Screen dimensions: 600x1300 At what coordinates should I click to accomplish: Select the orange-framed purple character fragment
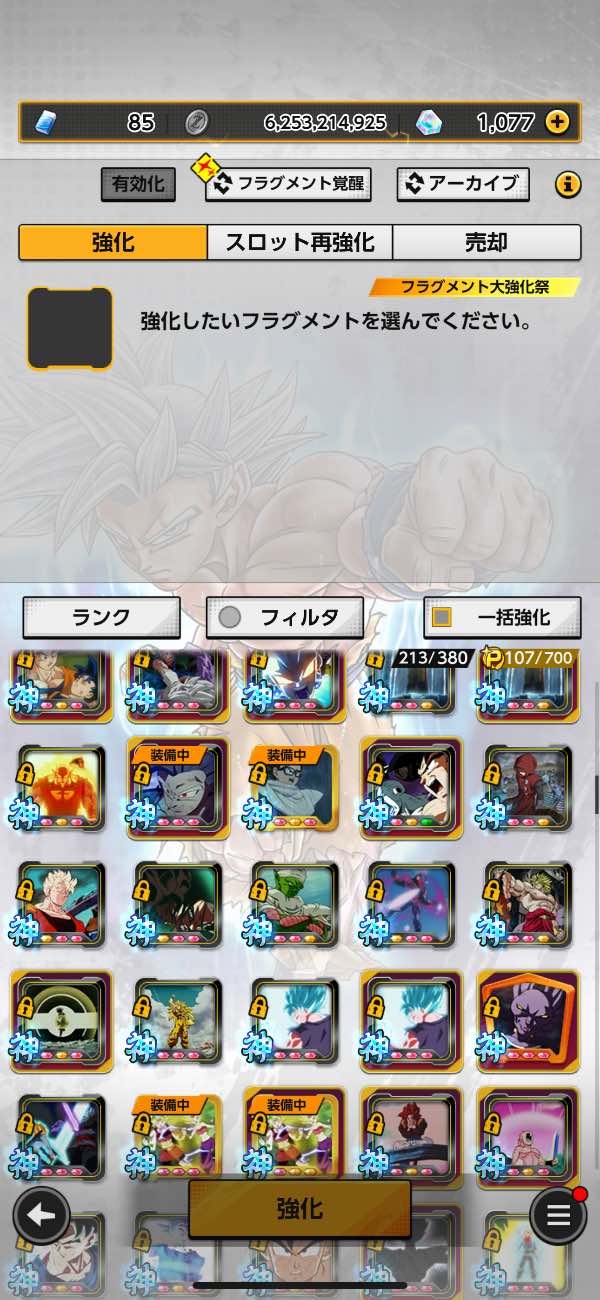click(x=528, y=1021)
